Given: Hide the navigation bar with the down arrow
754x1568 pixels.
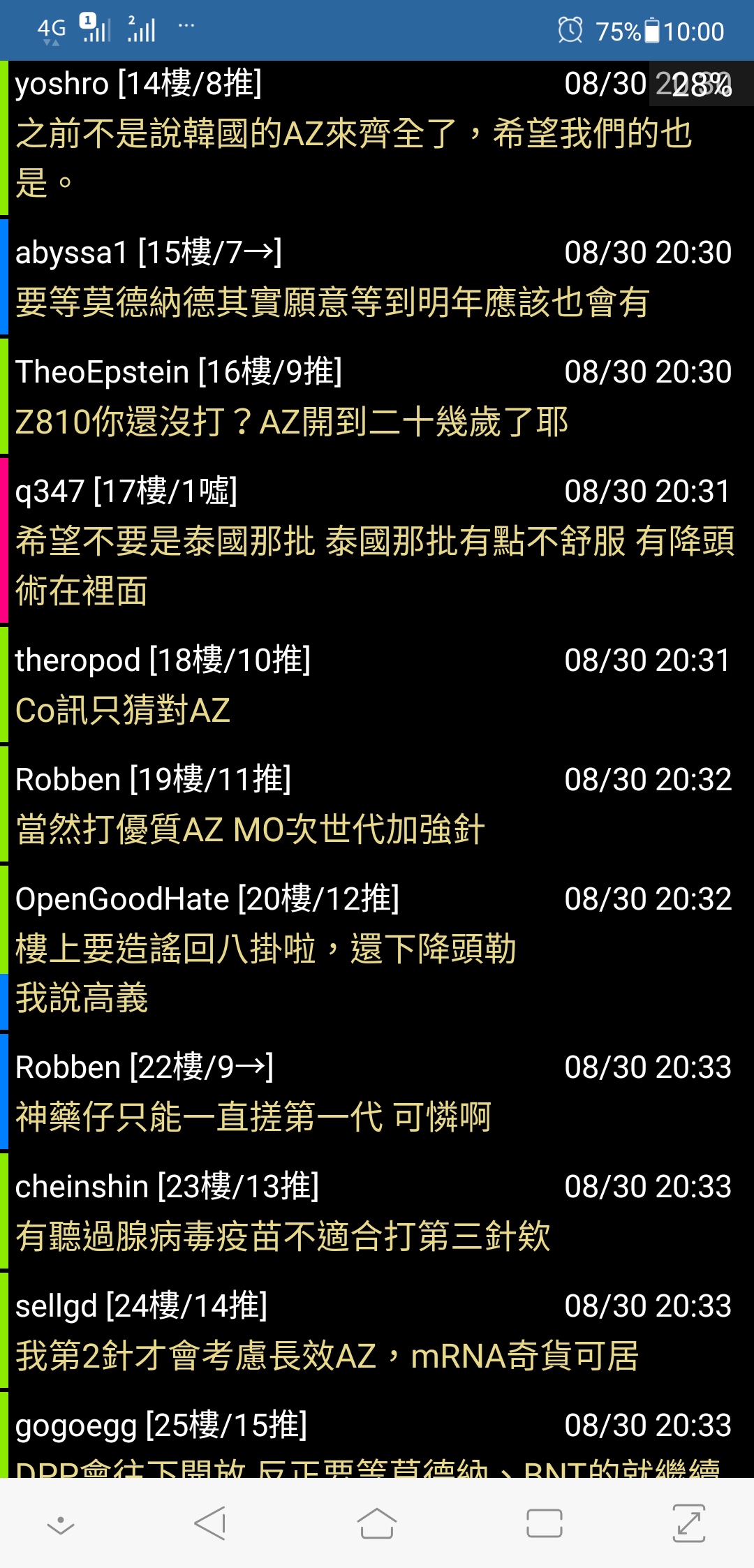Looking at the screenshot, I should point(60,1523).
